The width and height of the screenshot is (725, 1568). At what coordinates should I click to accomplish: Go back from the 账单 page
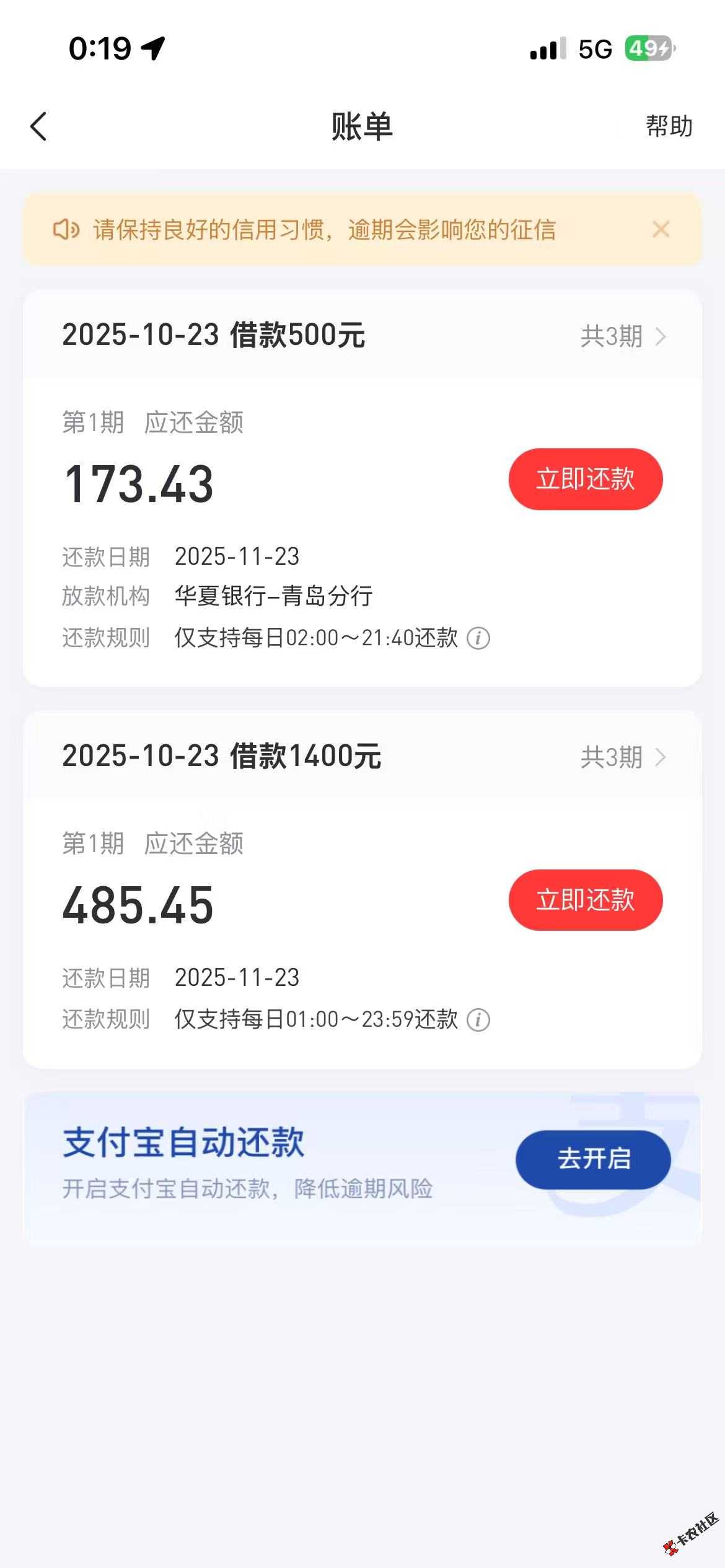coord(38,126)
